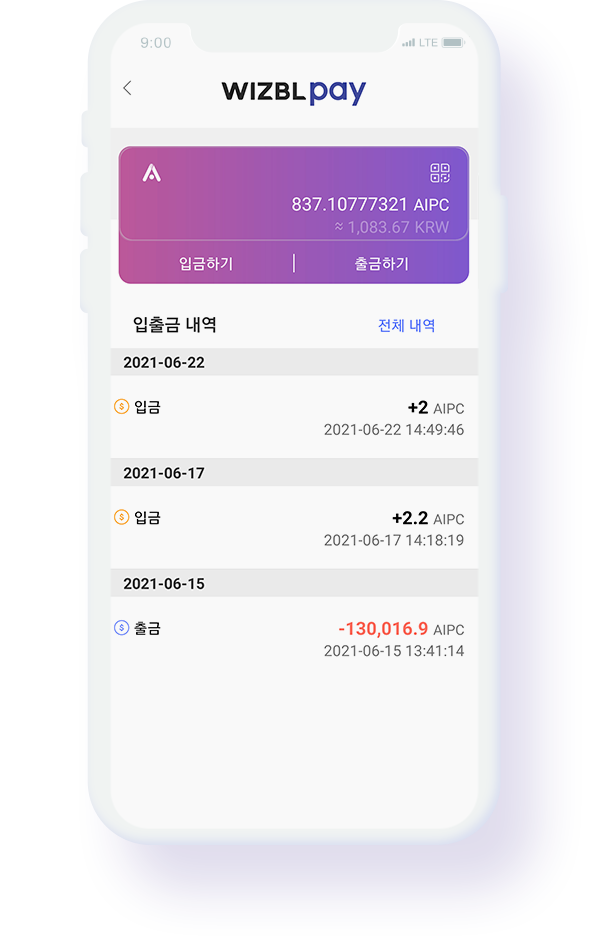This screenshot has height=936, width=589.
Task: Open the +2.2 AIPC deposit from 2021-06-17
Action: pyautogui.click(x=294, y=527)
